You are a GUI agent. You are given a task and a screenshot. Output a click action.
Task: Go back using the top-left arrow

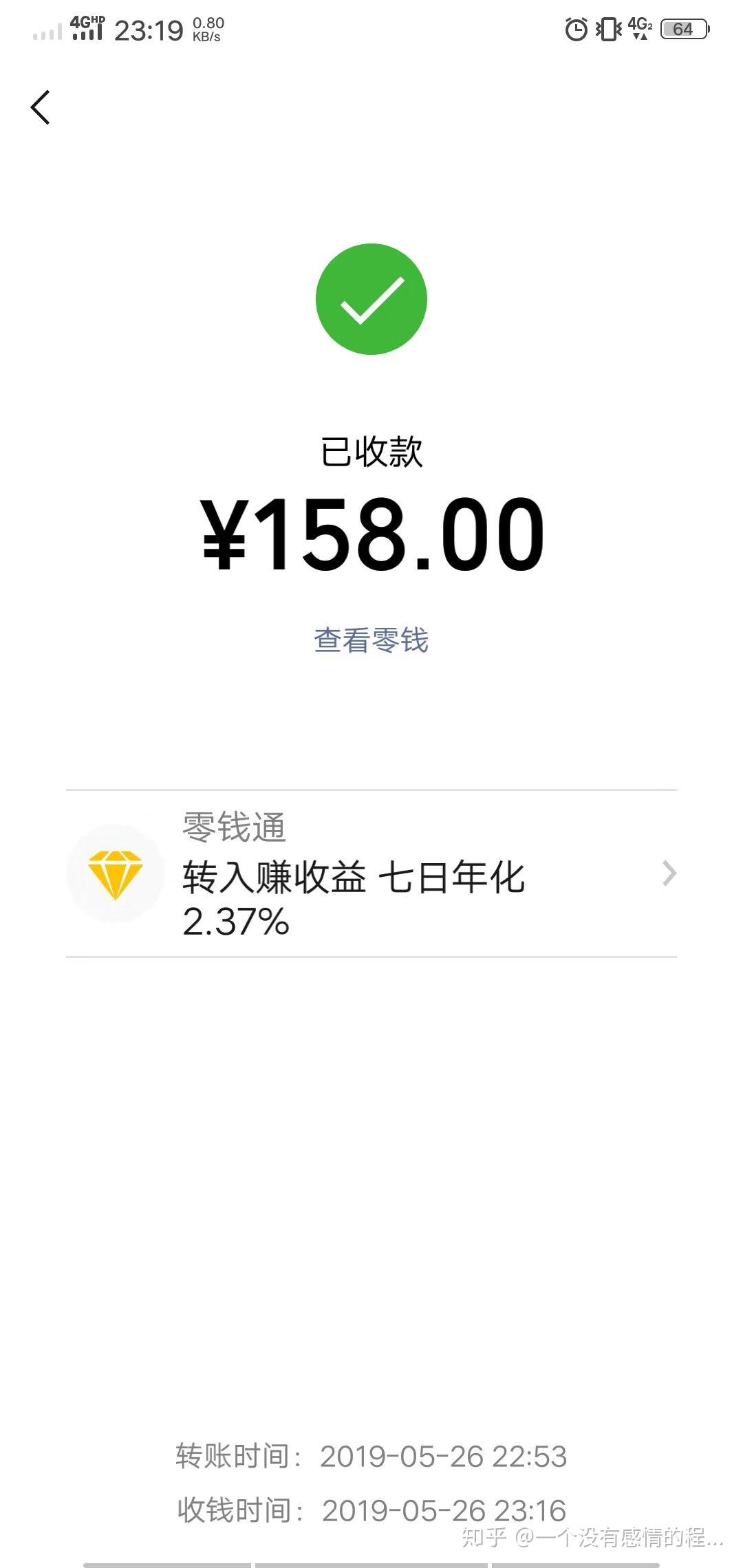tap(41, 107)
